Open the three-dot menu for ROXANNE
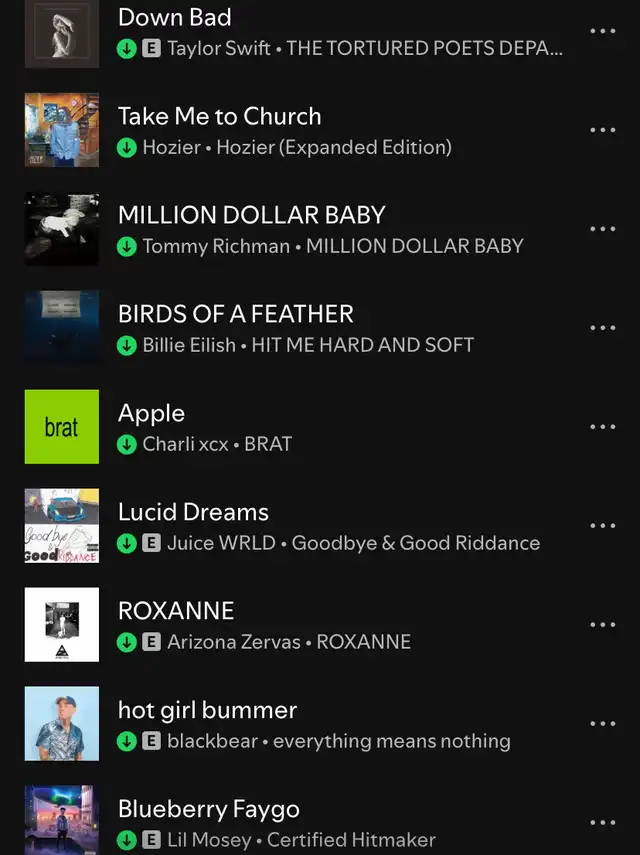 (x=603, y=625)
